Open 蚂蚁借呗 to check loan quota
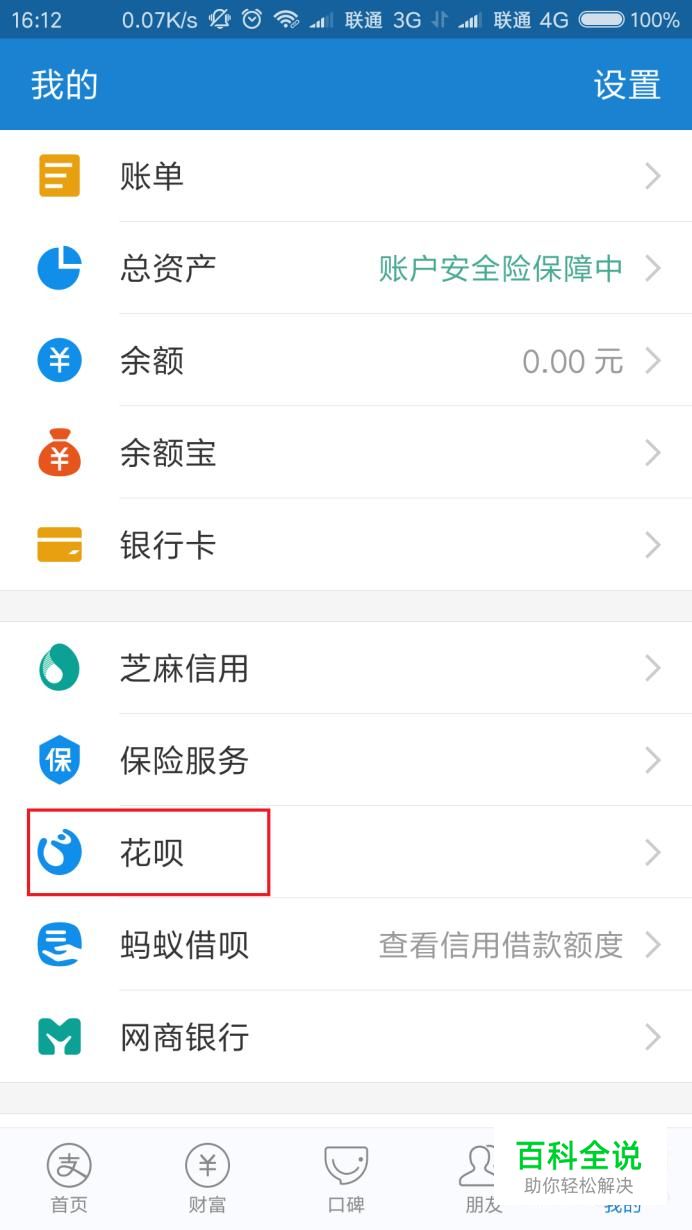The width and height of the screenshot is (692, 1230). pyautogui.click(x=346, y=944)
